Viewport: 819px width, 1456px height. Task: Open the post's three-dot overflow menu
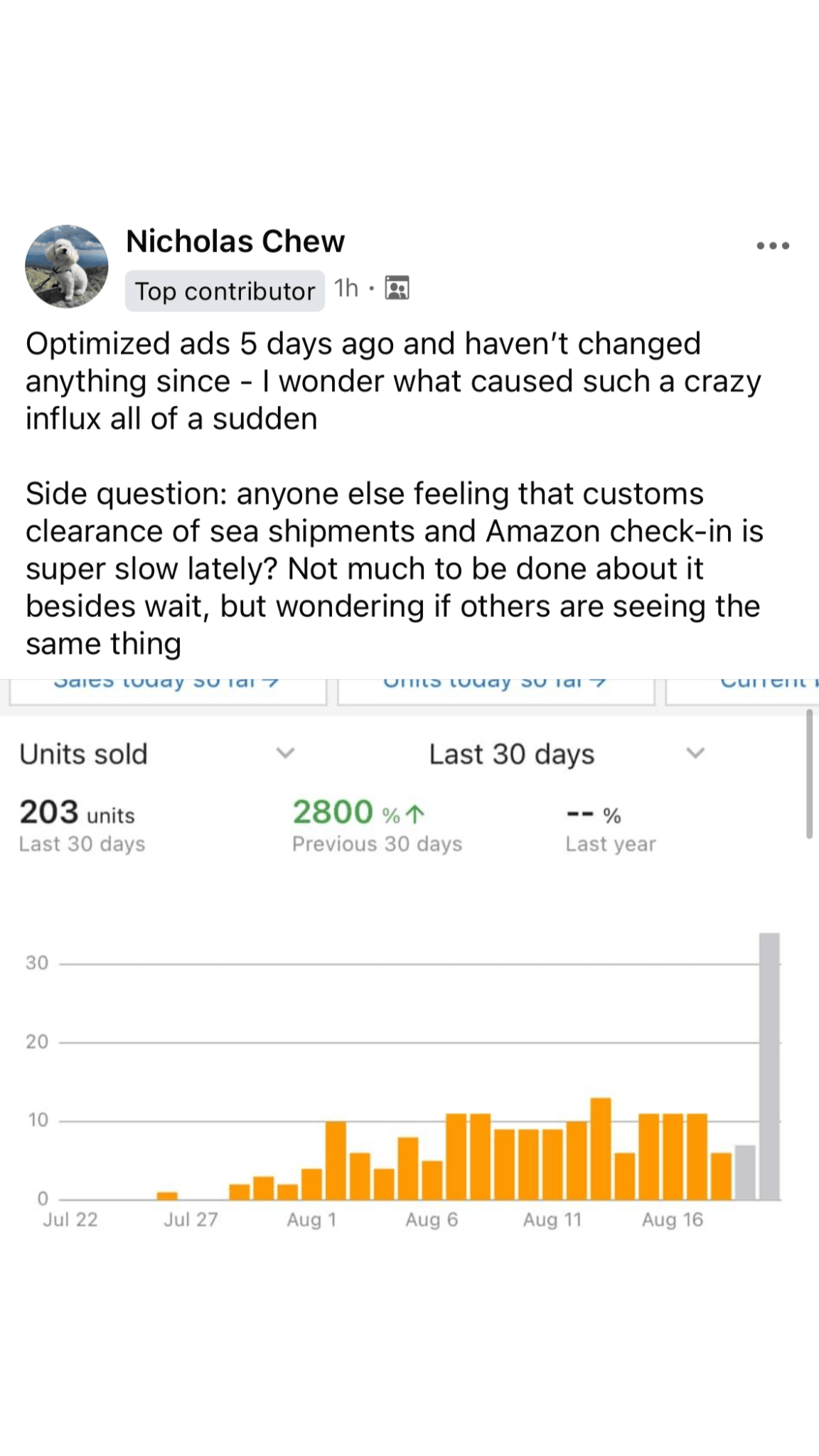(x=773, y=246)
